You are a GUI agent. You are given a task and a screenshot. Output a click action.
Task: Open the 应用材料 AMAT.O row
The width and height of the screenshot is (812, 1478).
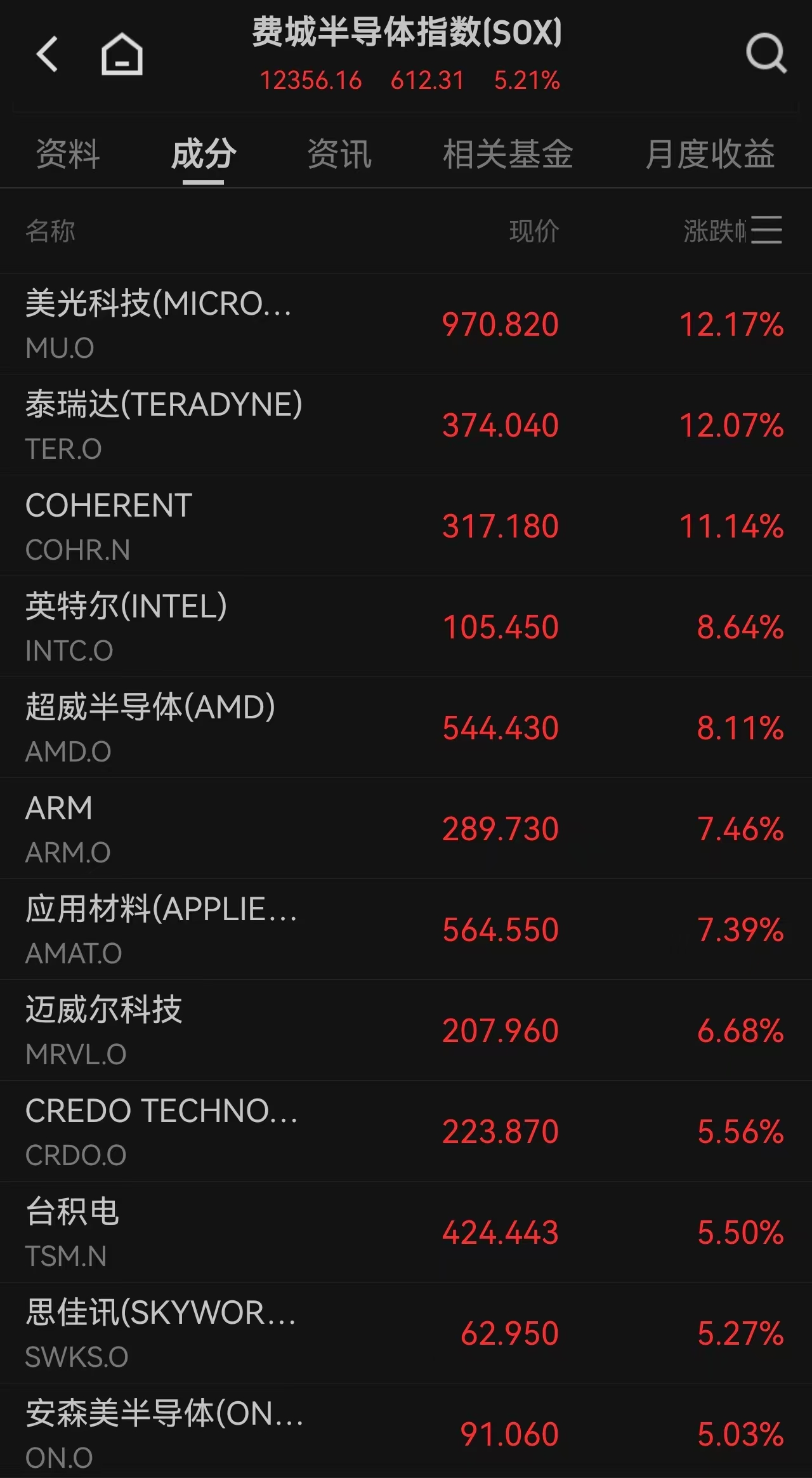(x=406, y=930)
